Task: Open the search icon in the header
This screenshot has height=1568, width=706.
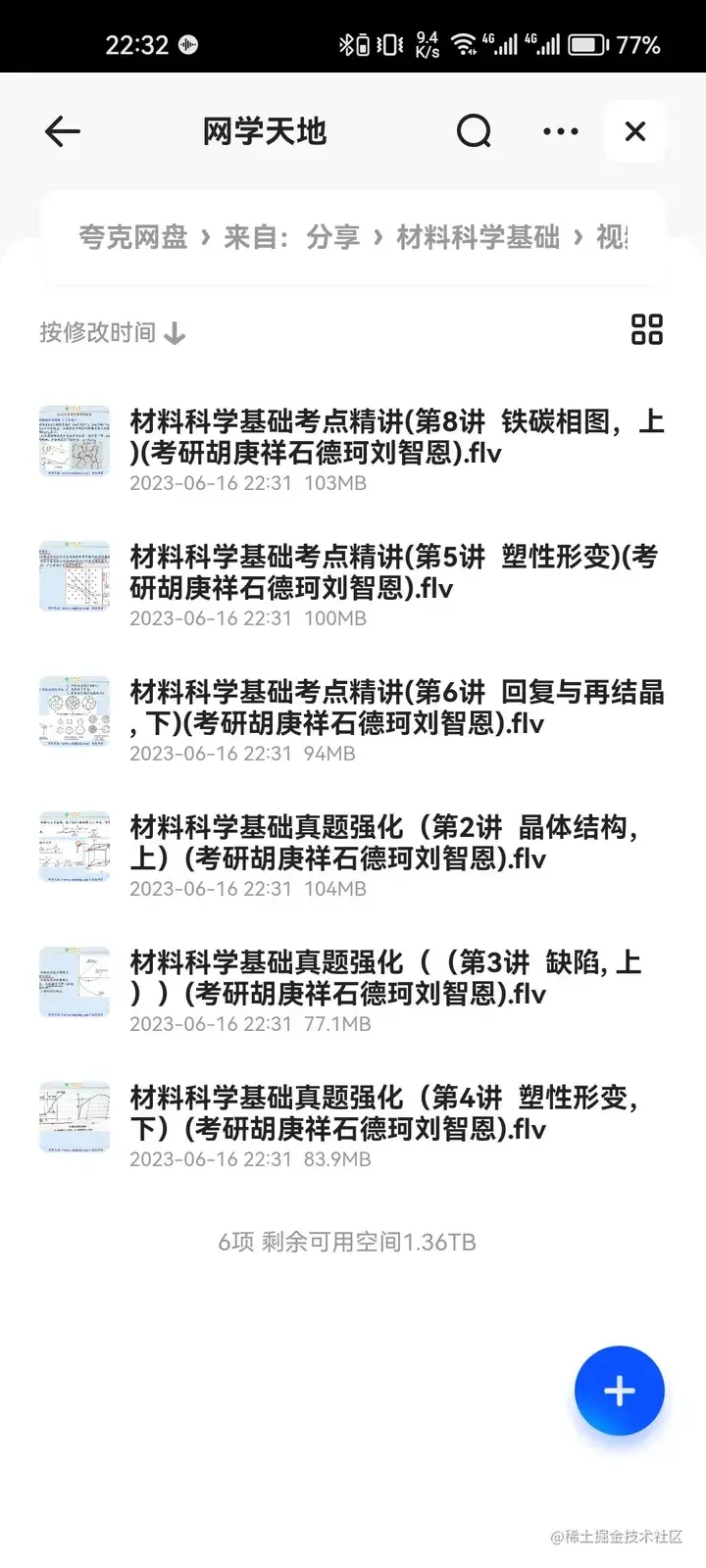Action: [474, 131]
